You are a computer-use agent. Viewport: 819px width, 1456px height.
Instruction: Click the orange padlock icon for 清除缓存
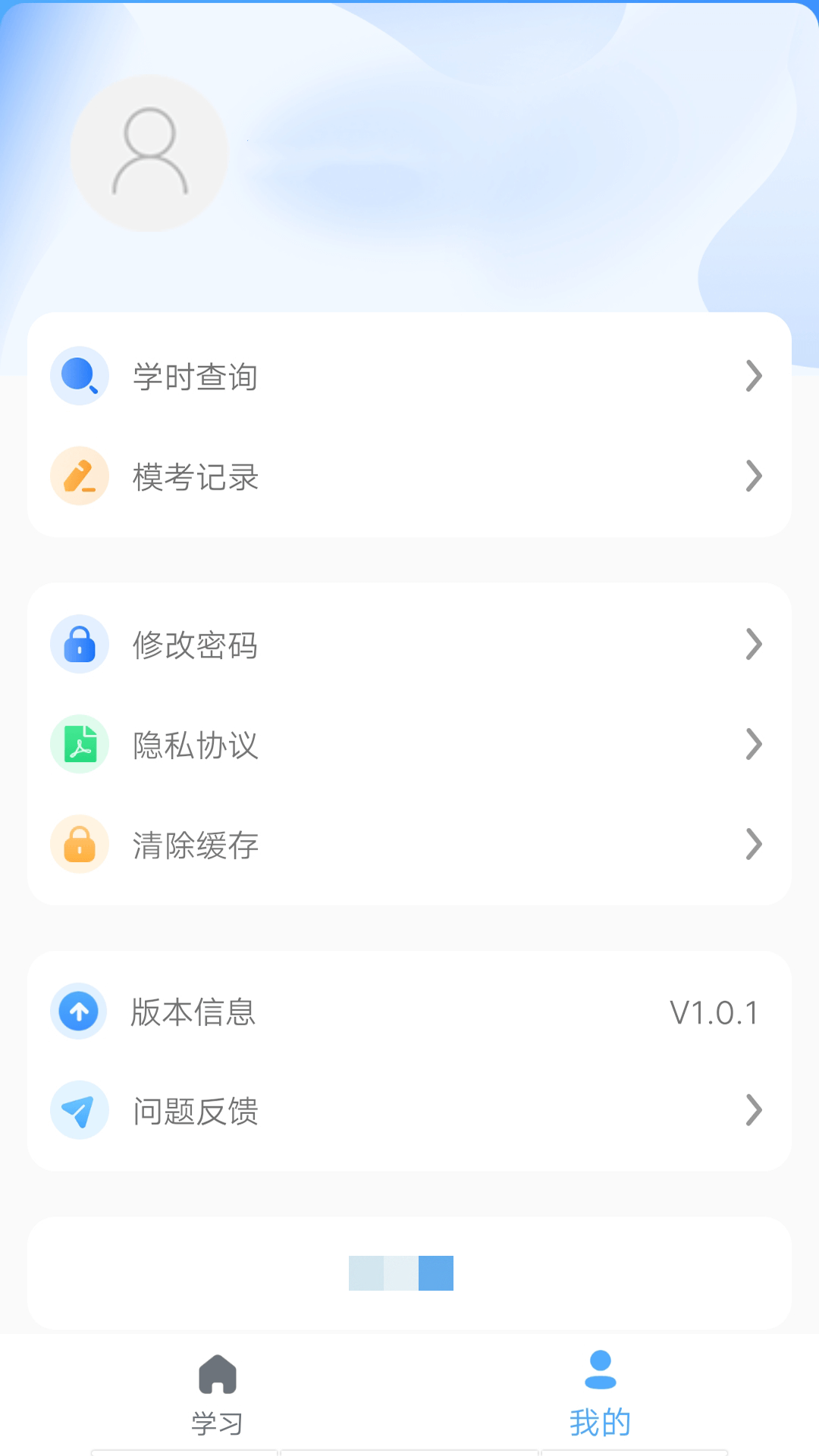click(79, 844)
